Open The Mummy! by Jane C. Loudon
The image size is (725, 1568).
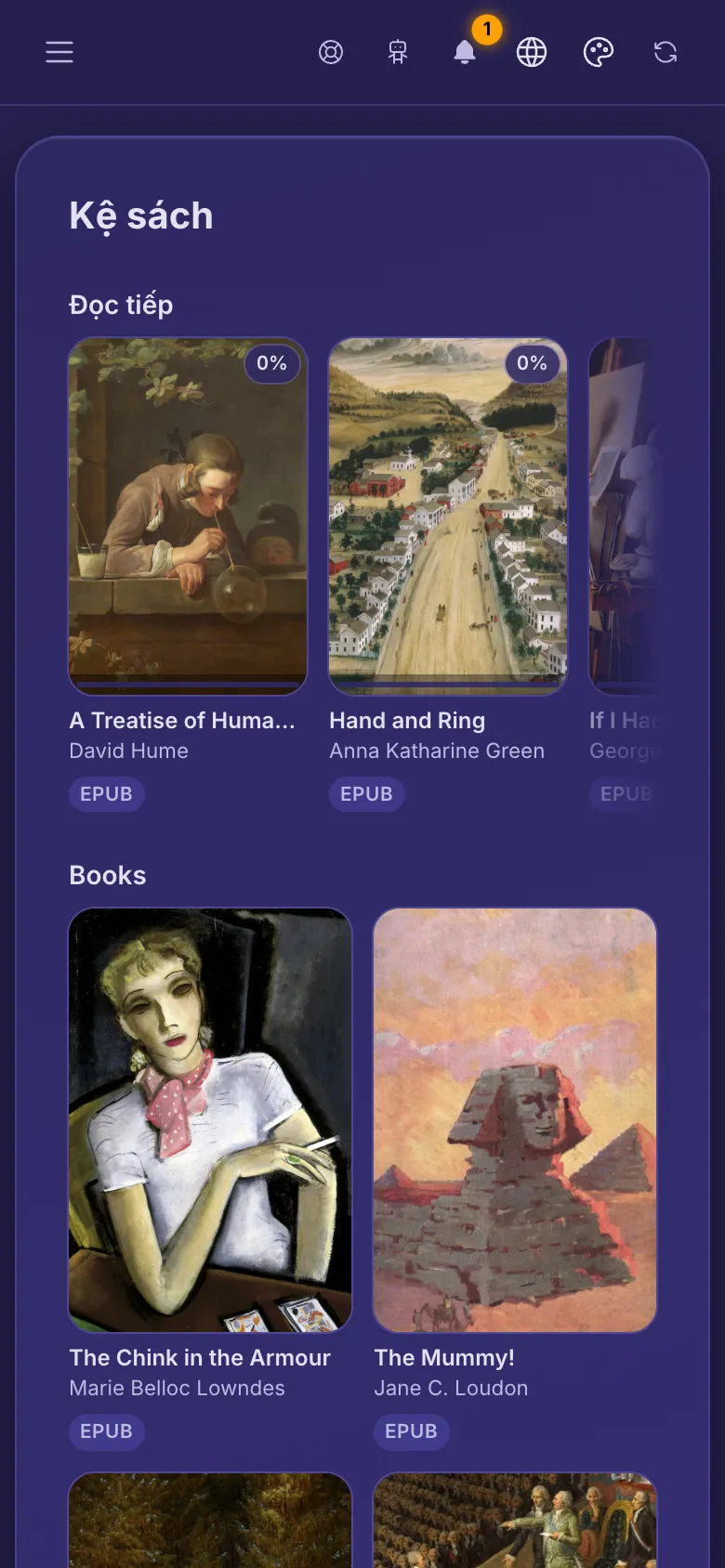tap(515, 1120)
